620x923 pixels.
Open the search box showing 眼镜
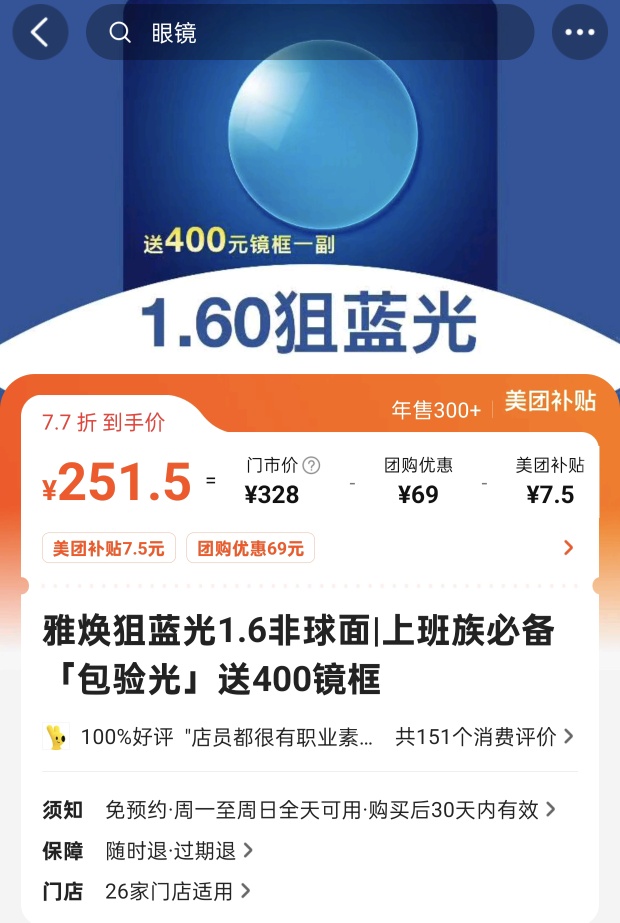tap(310, 32)
